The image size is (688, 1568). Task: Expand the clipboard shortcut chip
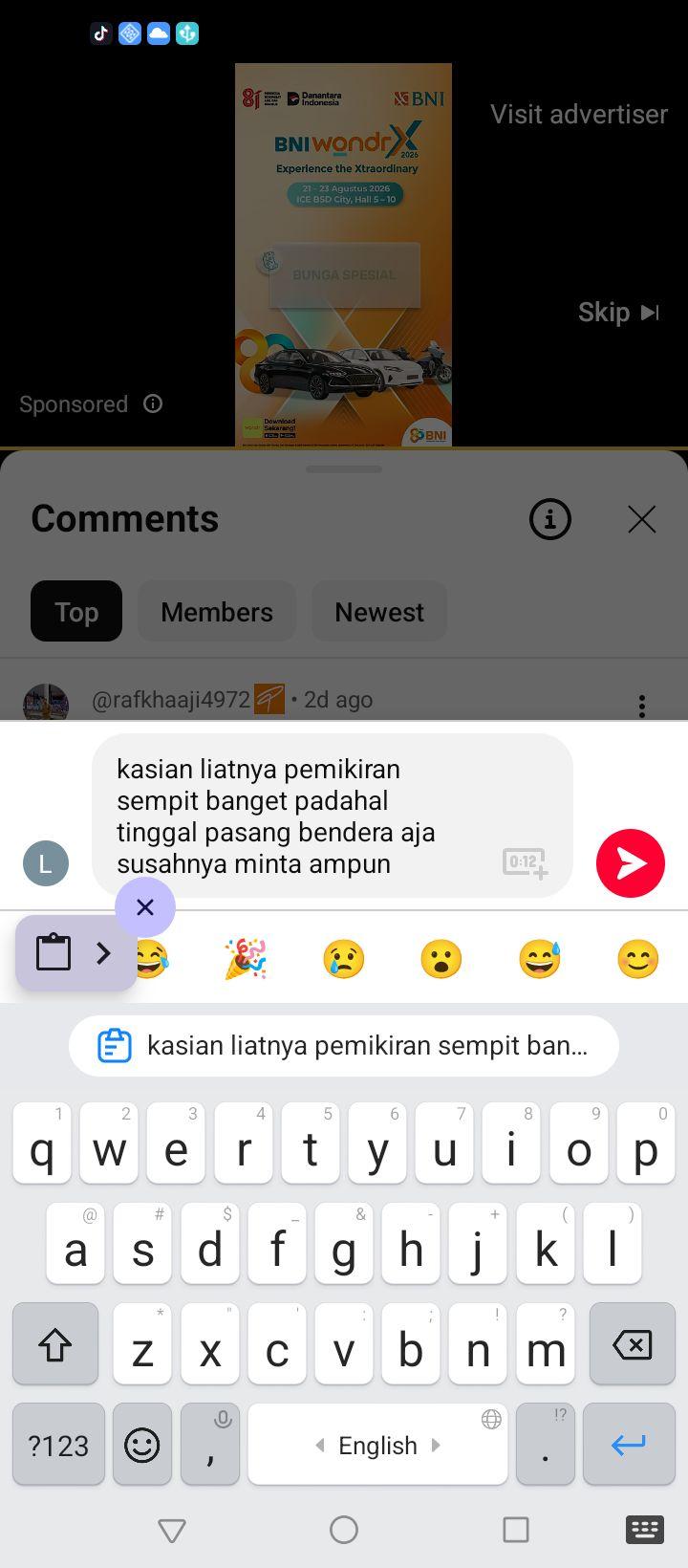pyautogui.click(x=76, y=952)
